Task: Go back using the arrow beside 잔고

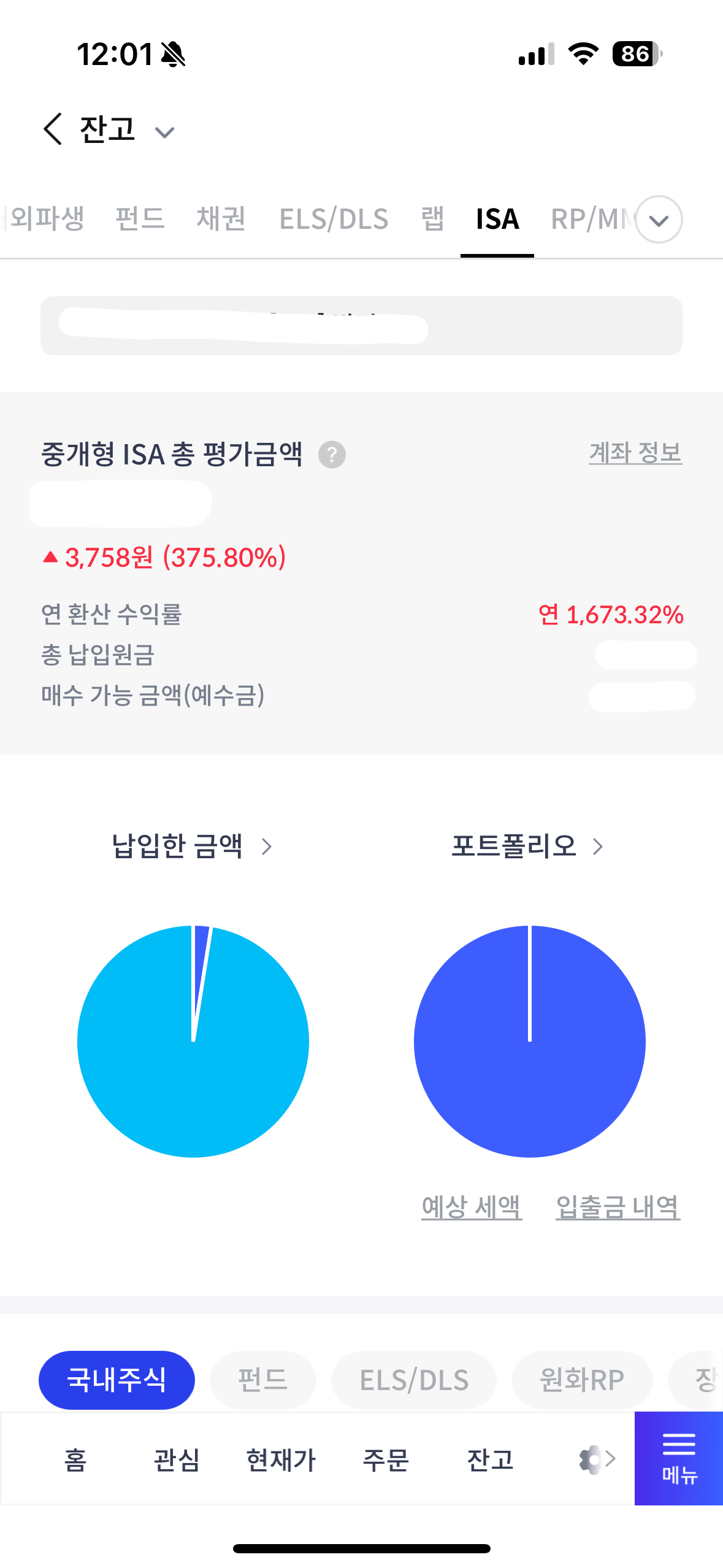Action: 53,129
